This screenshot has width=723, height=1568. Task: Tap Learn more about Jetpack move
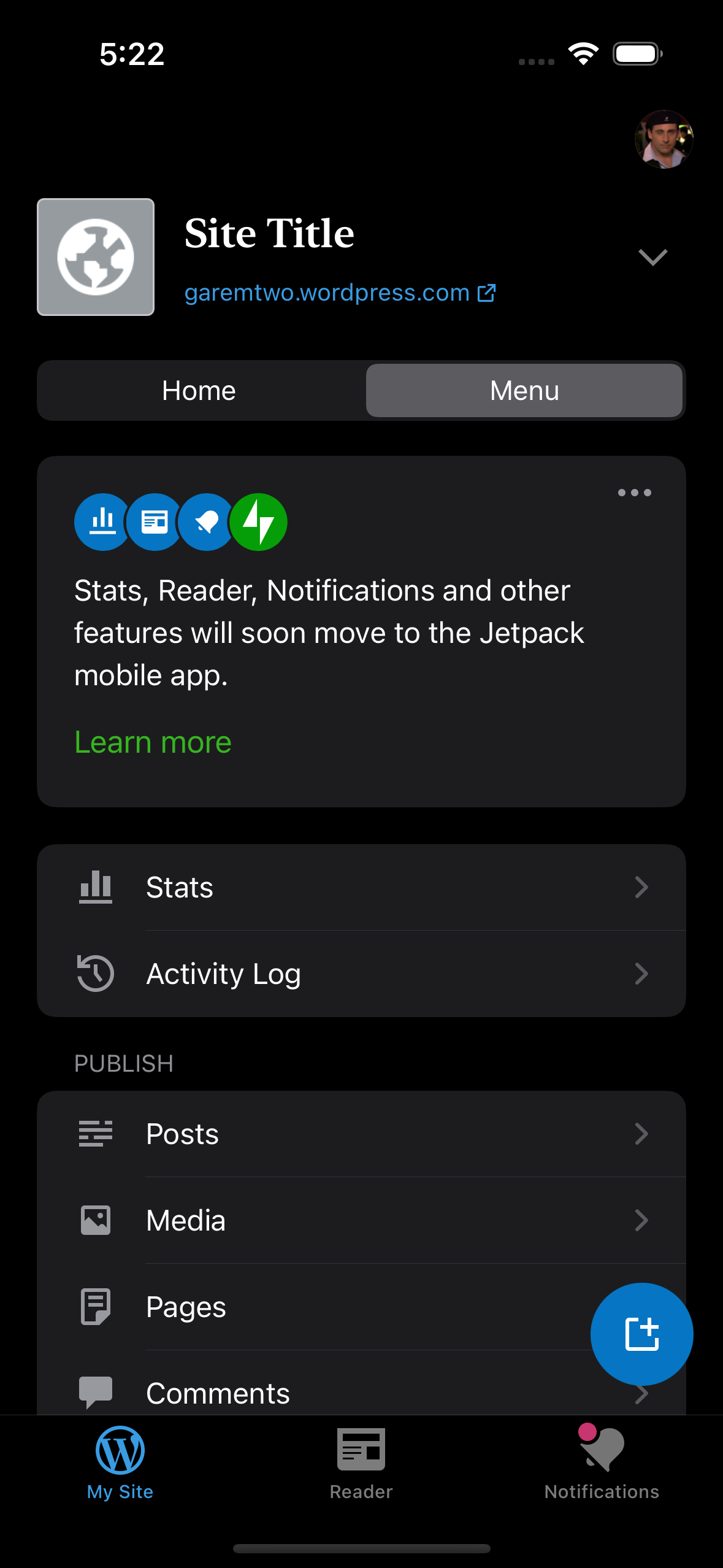[x=153, y=742]
